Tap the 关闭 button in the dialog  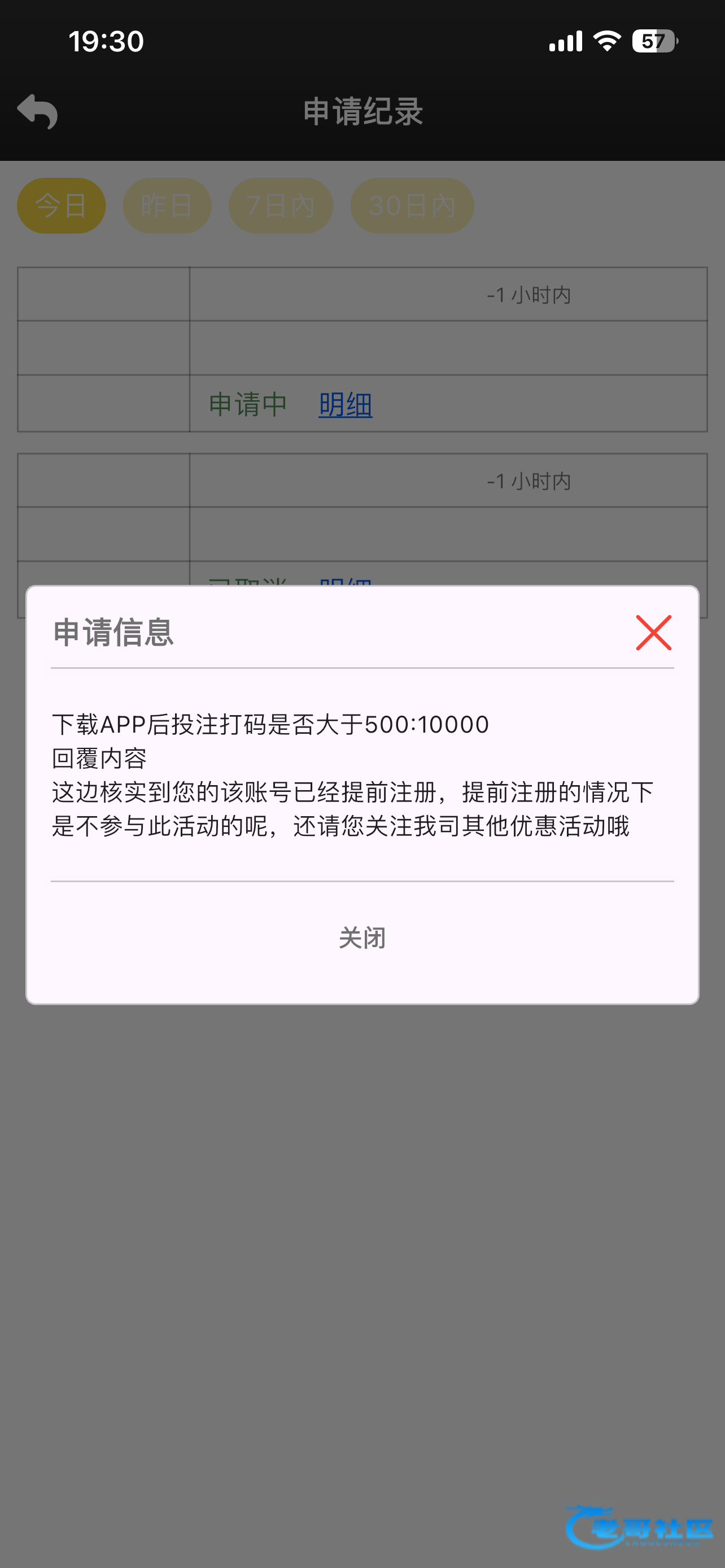(362, 938)
